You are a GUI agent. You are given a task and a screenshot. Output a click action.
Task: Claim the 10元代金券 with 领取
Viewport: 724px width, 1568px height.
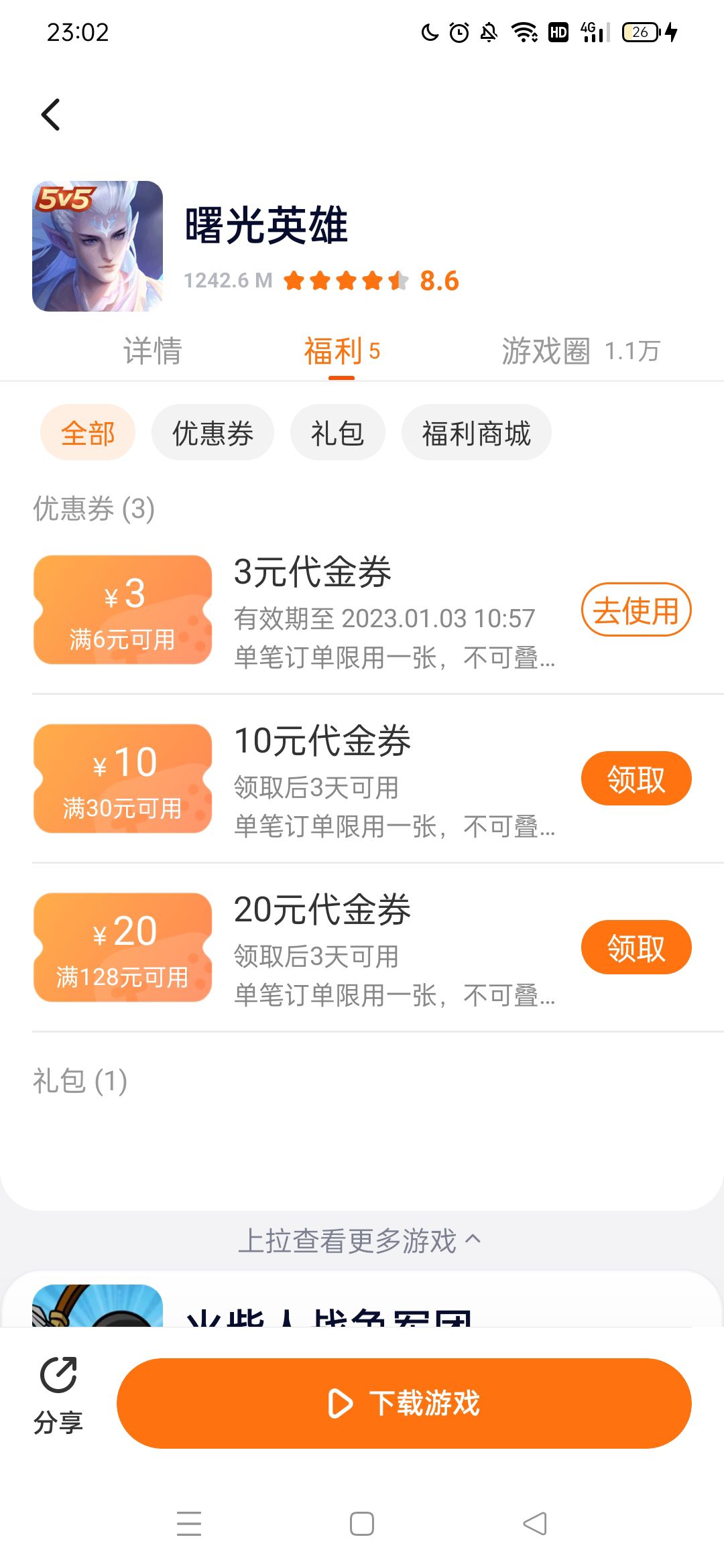click(x=636, y=779)
